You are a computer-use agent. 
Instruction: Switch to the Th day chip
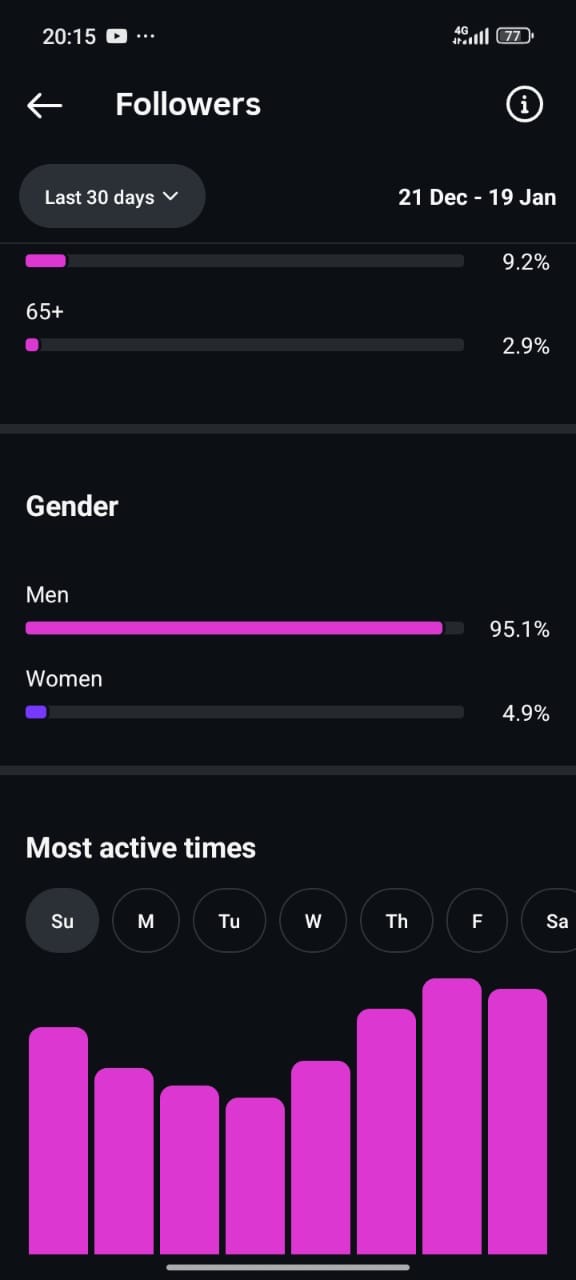pyautogui.click(x=397, y=921)
